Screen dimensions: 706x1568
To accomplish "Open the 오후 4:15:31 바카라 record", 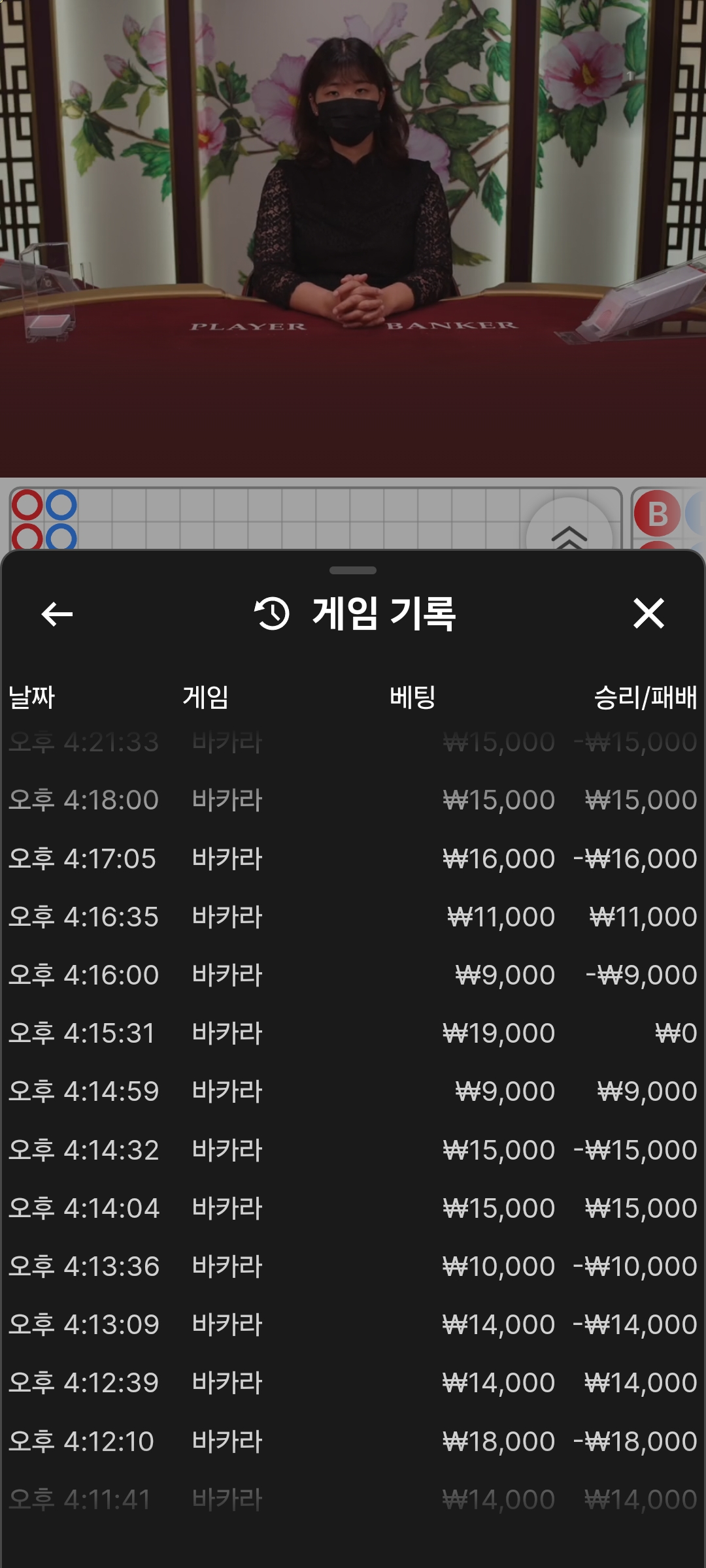I will 353,1033.
